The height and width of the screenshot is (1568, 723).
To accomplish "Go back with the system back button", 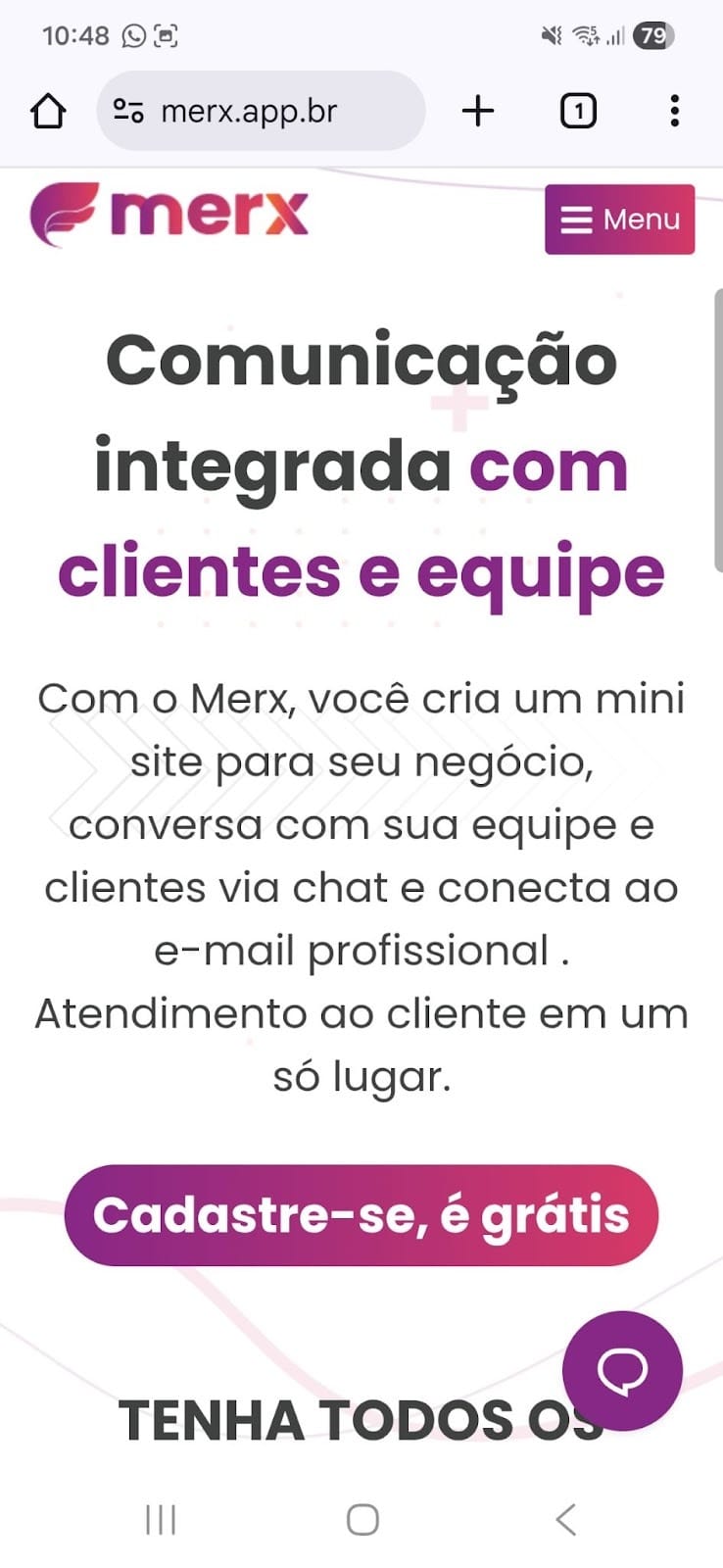I will tap(565, 1519).
